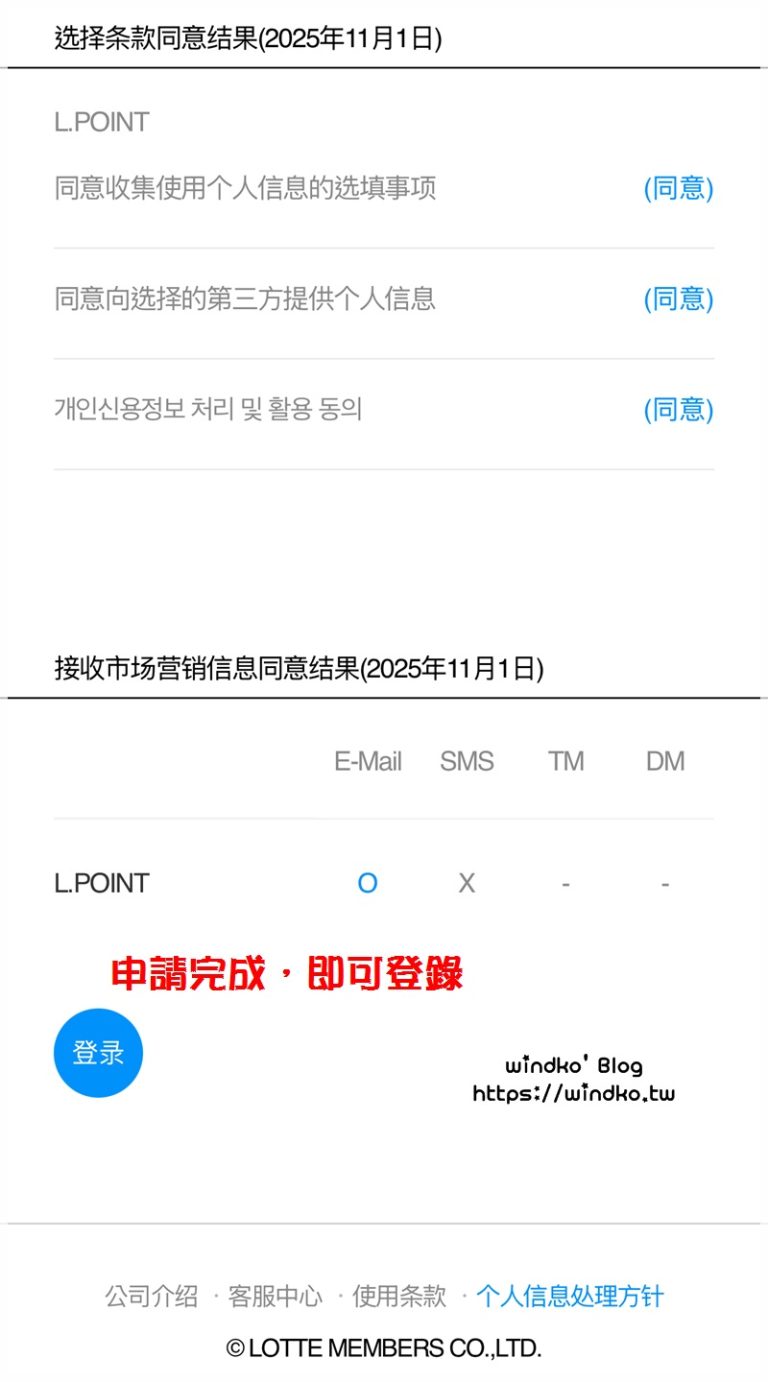Image resolution: width=768 pixels, height=1382 pixels.
Task: Select the DM column header
Action: click(x=665, y=761)
